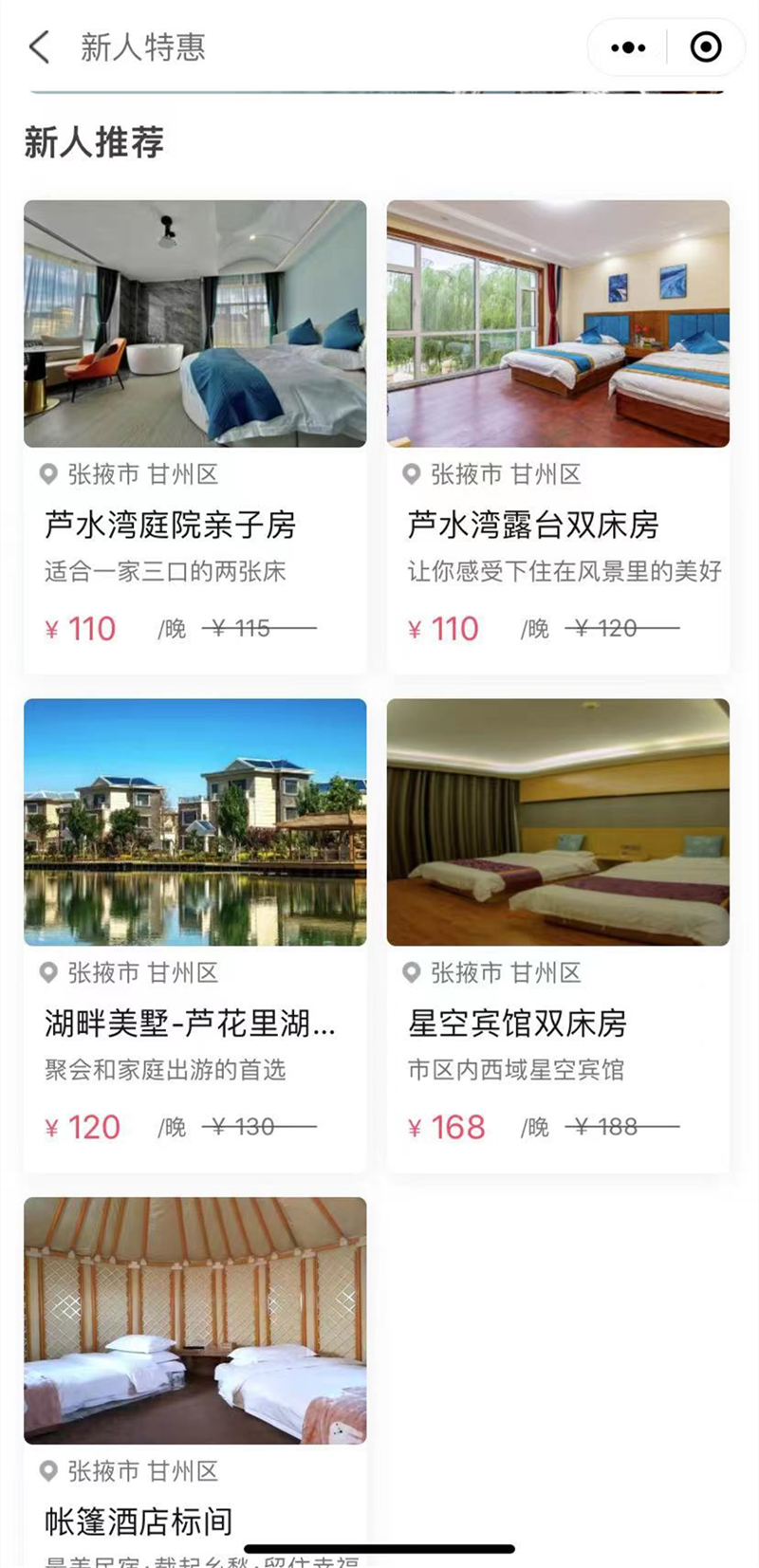
Task: Select the 湖畔美墅-芦花里湖 card
Action: pos(194,934)
